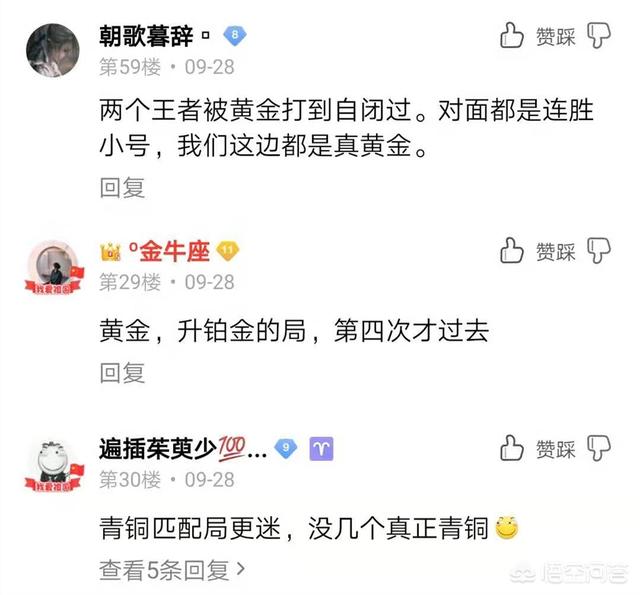The image size is (640, 595).
Task: Like the comment by 朝歌暮辞
Action: click(x=512, y=37)
